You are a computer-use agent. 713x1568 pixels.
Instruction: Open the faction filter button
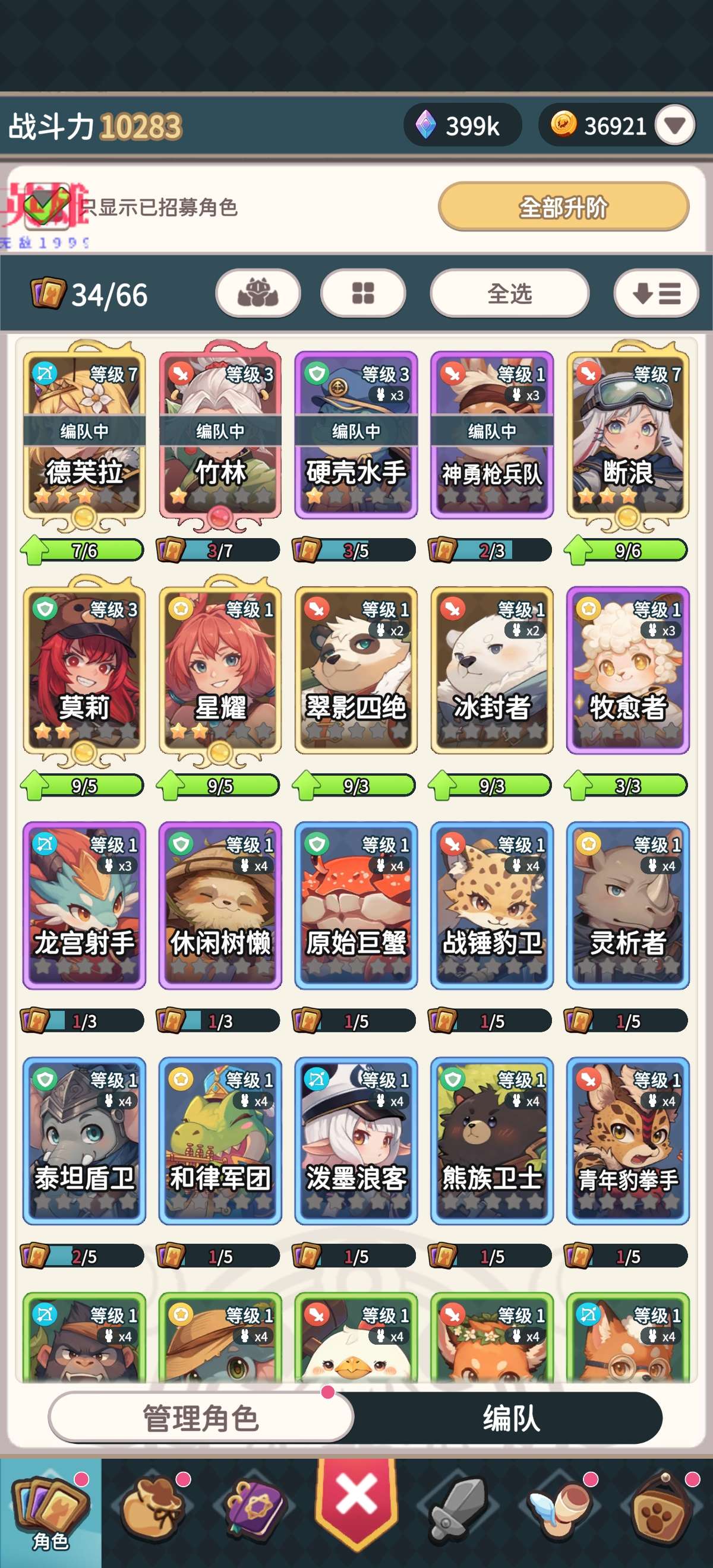point(258,294)
